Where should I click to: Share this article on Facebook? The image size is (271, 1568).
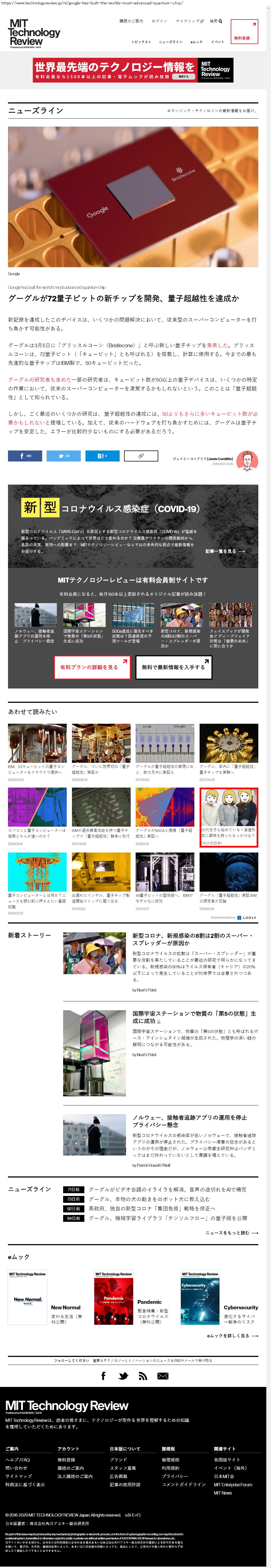pyautogui.click(x=25, y=455)
